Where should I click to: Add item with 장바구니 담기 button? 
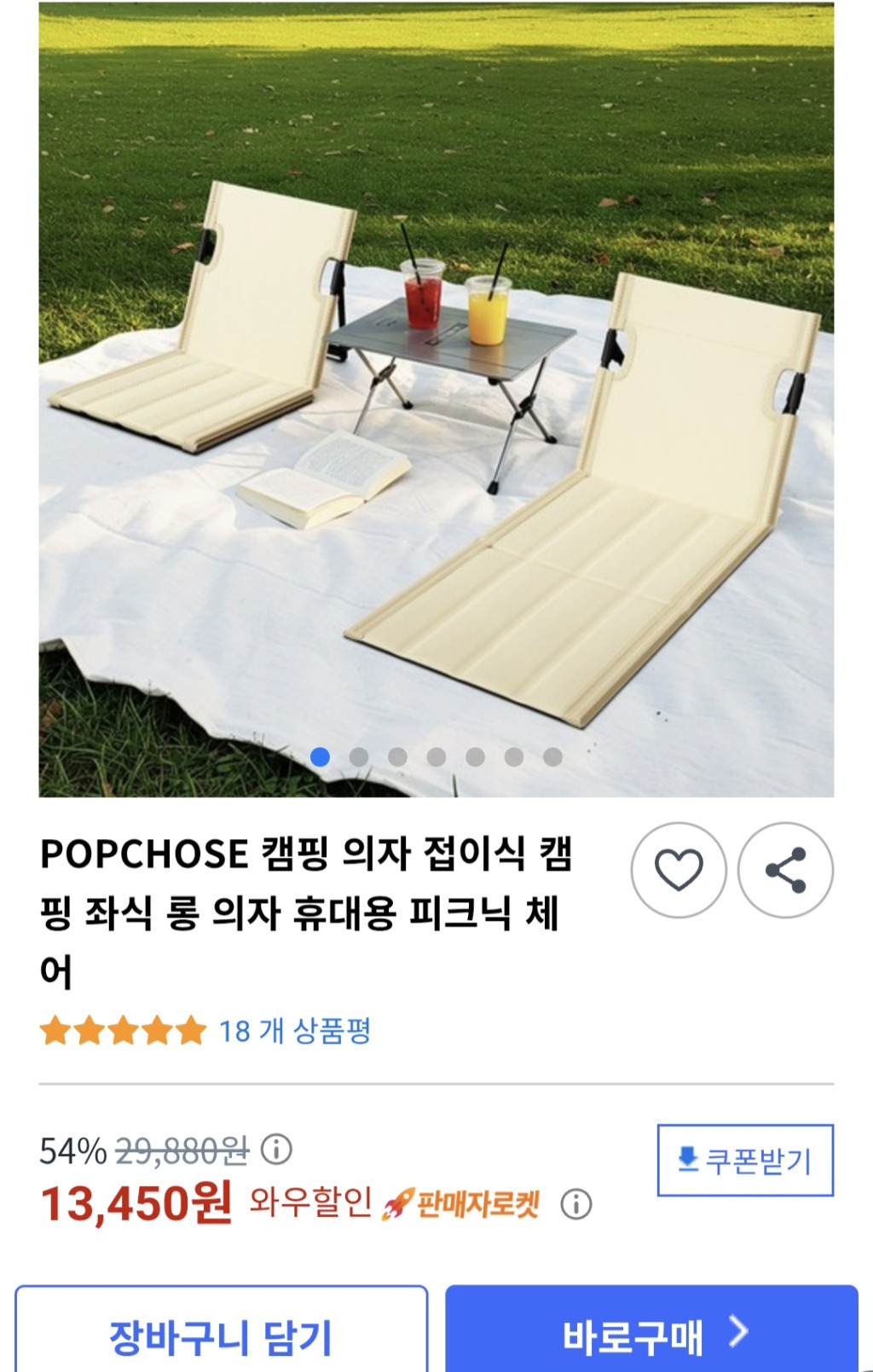[221, 1334]
